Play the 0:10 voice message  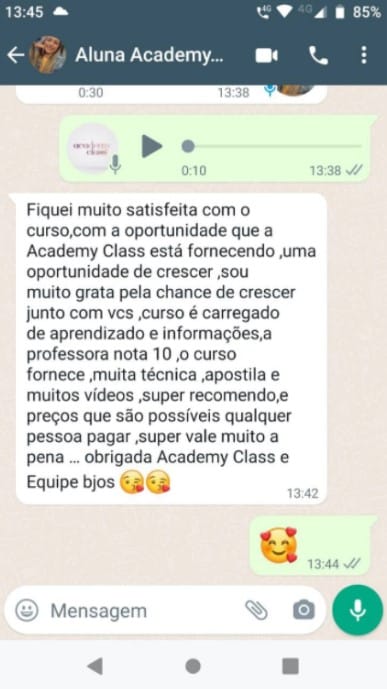pyautogui.click(x=152, y=146)
